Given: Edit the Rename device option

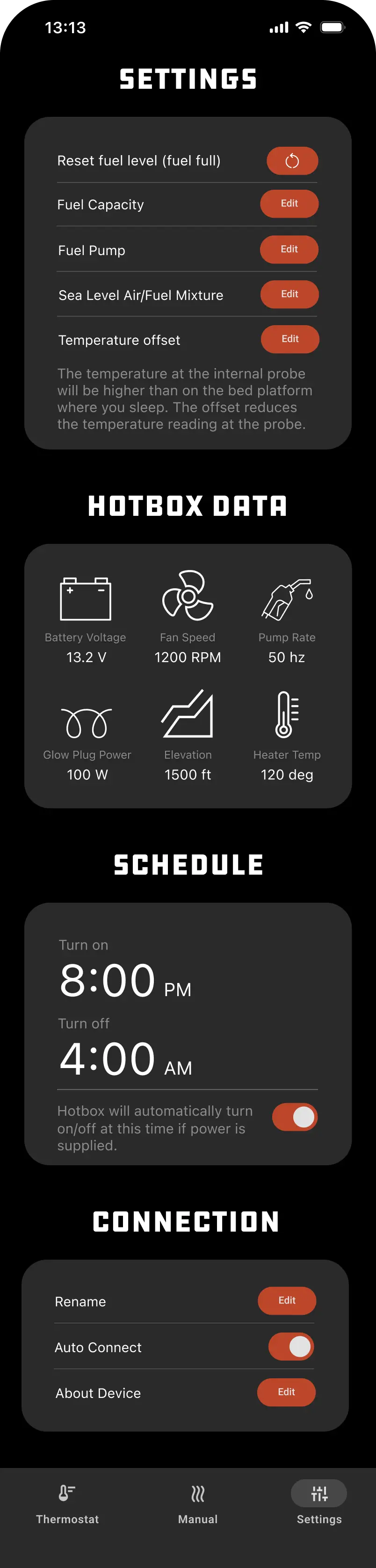Looking at the screenshot, I should (x=286, y=1301).
